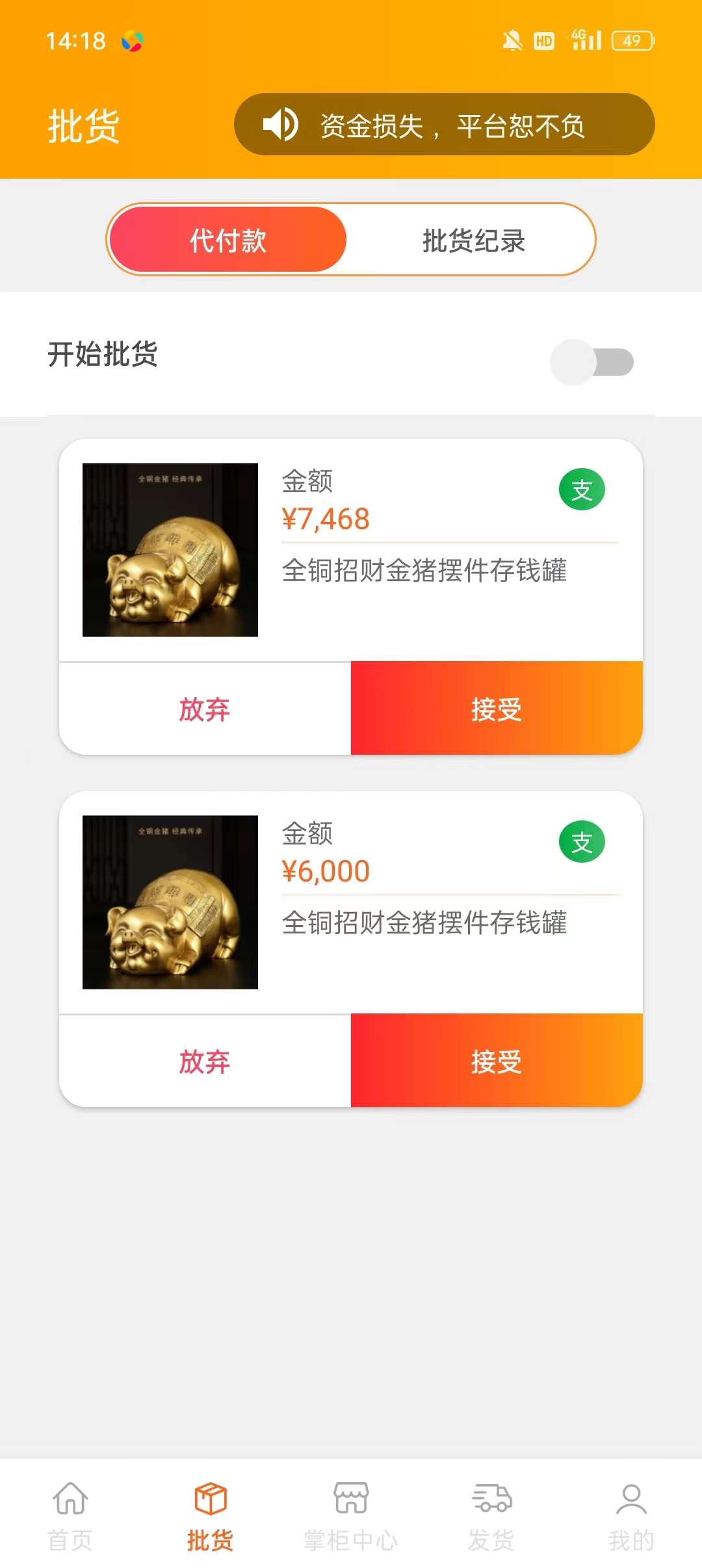Accept the ¥7,468 order
Image resolution: width=702 pixels, height=1568 pixels.
497,709
